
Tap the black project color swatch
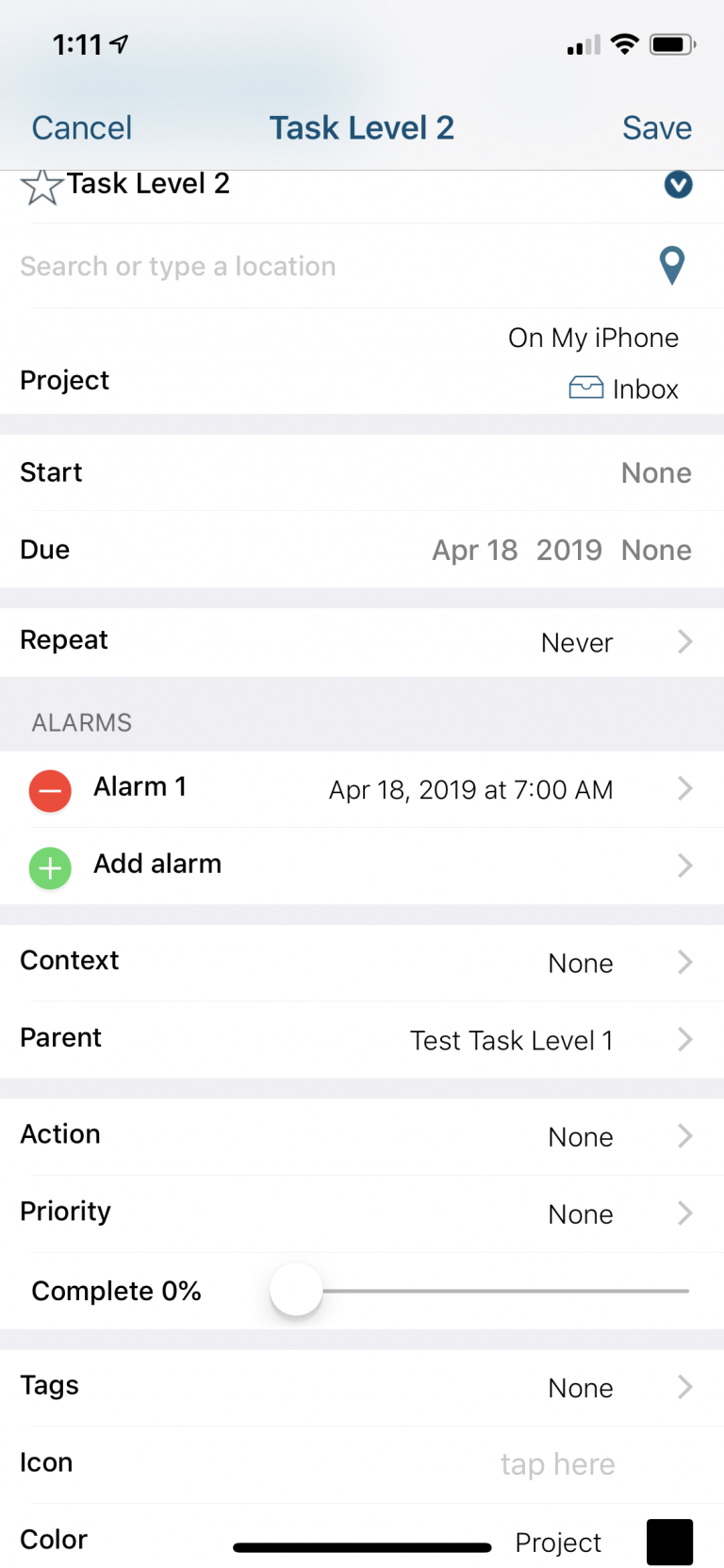pyautogui.click(x=669, y=1543)
